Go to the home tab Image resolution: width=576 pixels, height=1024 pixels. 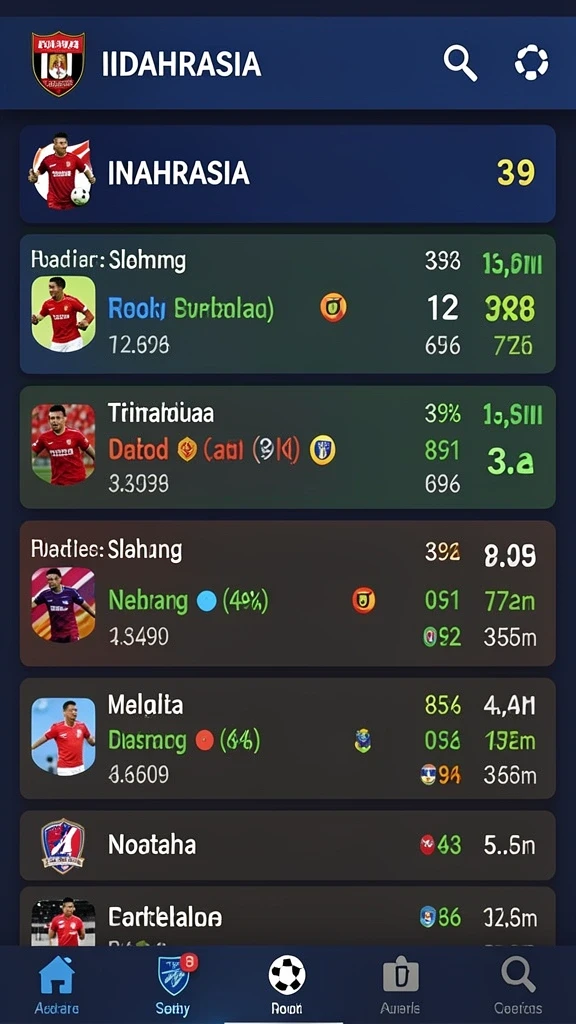[57, 985]
